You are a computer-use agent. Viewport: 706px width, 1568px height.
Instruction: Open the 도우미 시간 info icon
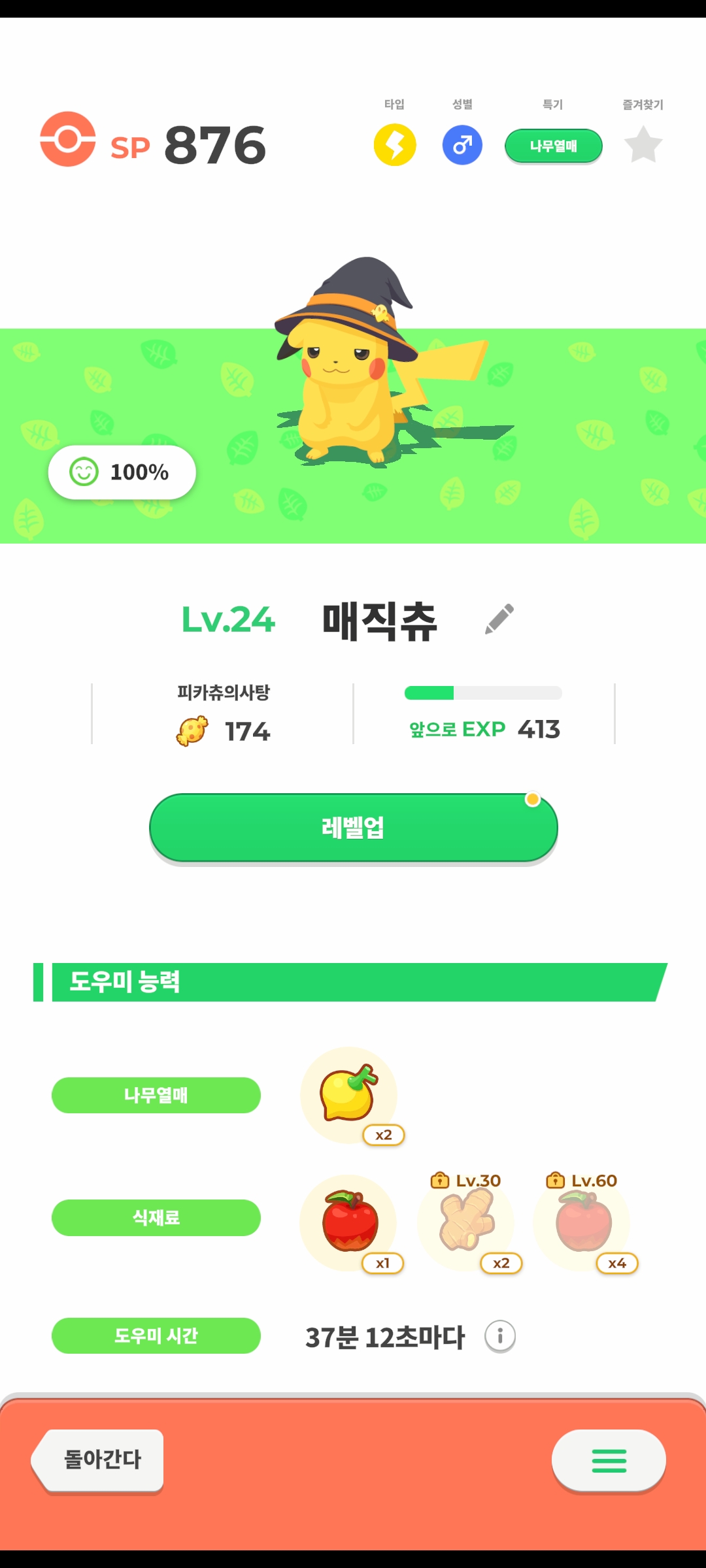click(x=500, y=1336)
